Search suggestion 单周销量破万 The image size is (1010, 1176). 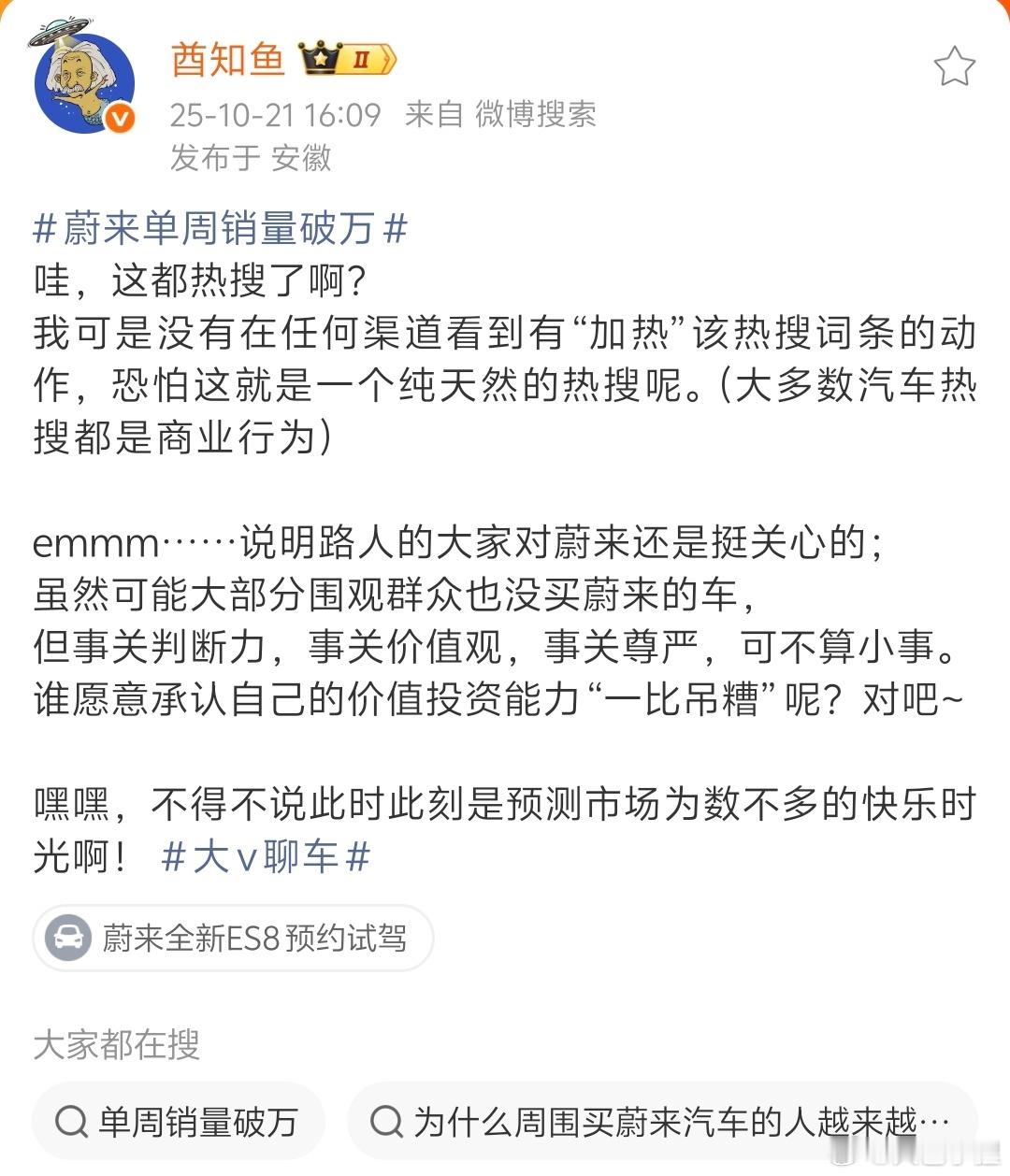[179, 1121]
